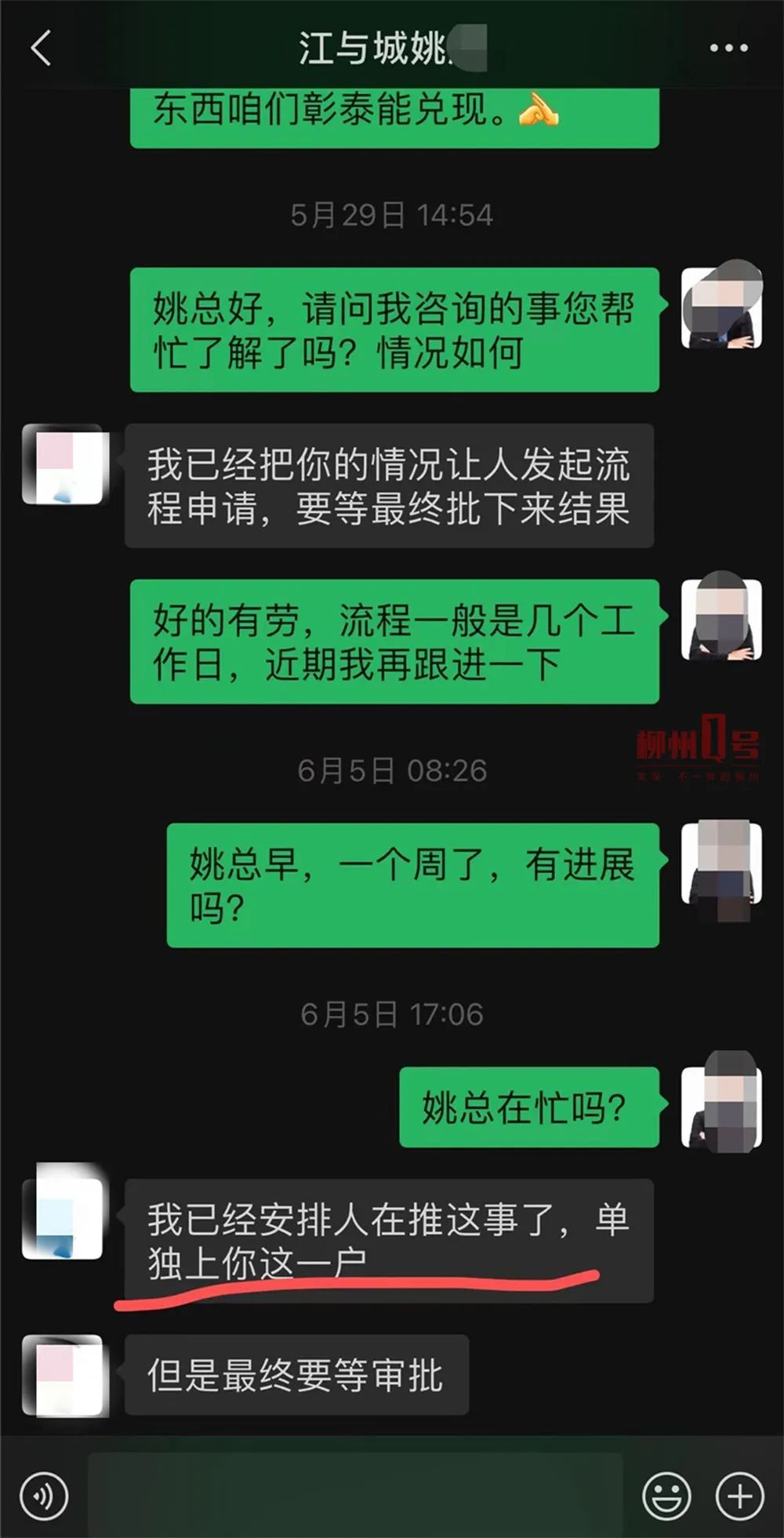784x1538 pixels.
Task: Open the plus attachments menu
Action: (739, 1496)
